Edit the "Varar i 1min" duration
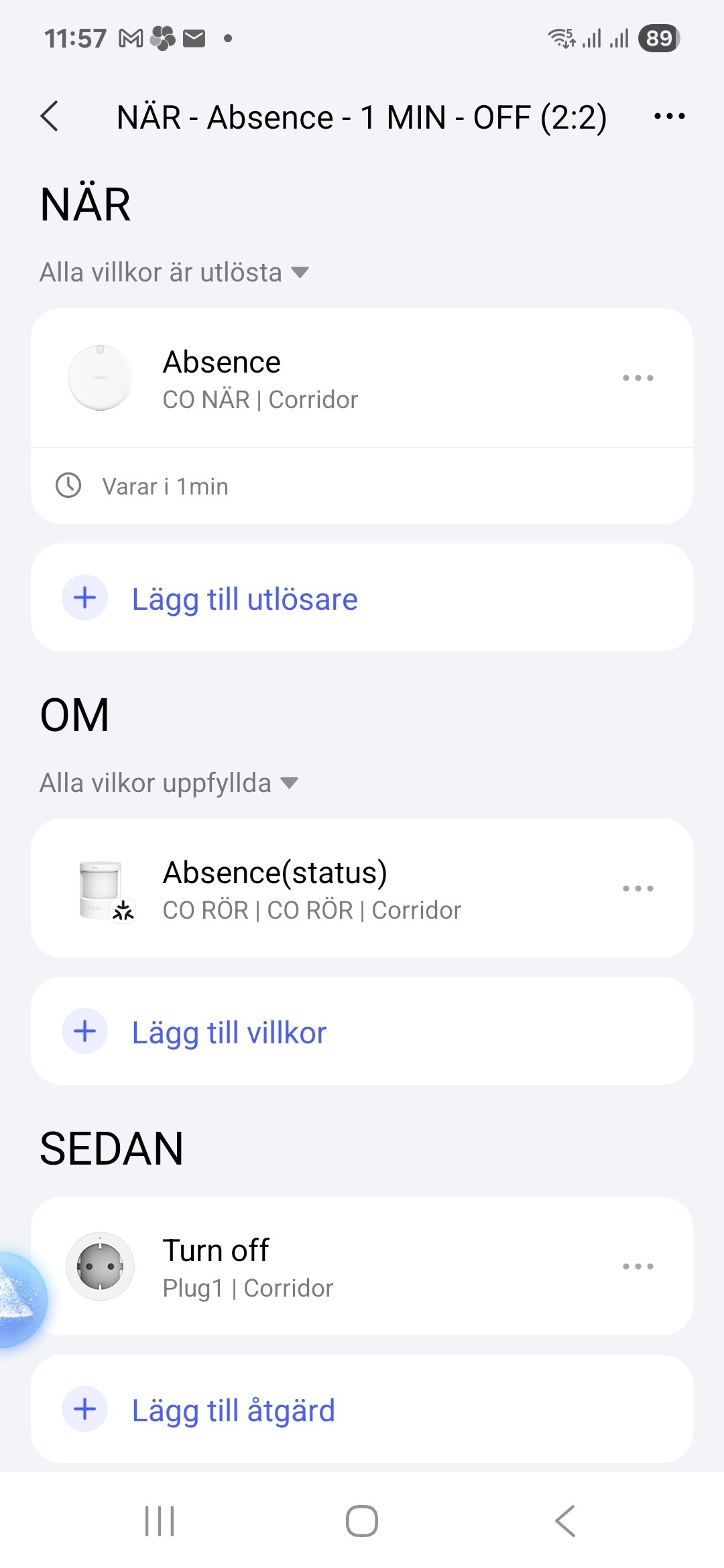This screenshot has width=724, height=1568. coord(165,486)
